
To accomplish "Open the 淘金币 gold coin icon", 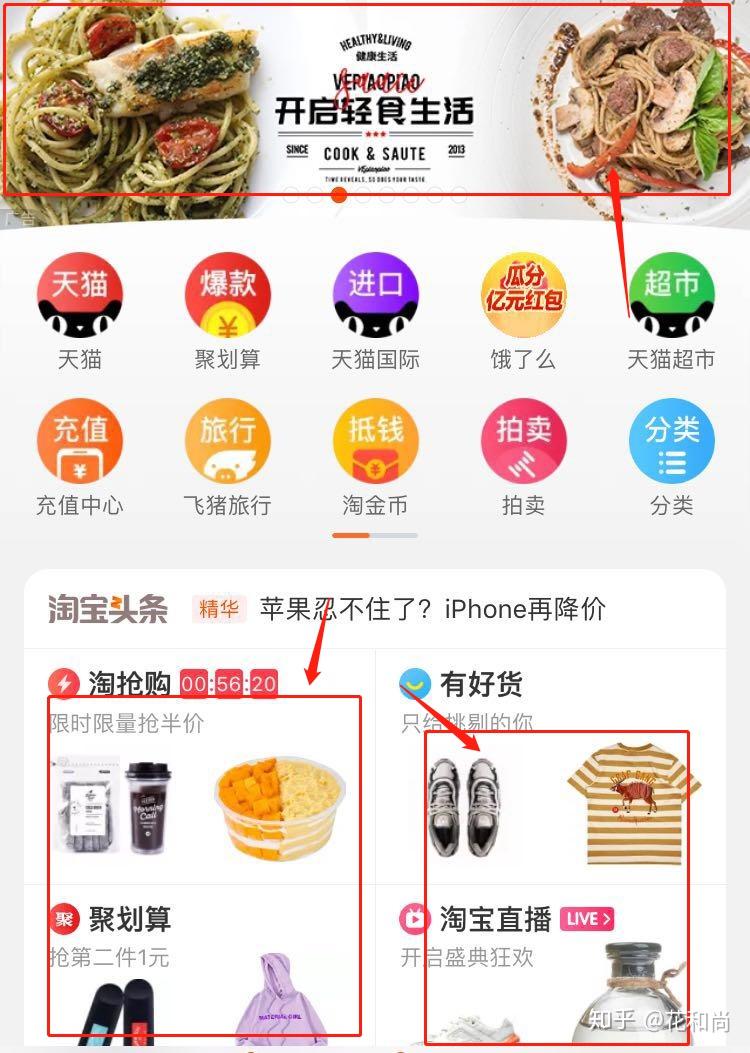I will click(375, 440).
